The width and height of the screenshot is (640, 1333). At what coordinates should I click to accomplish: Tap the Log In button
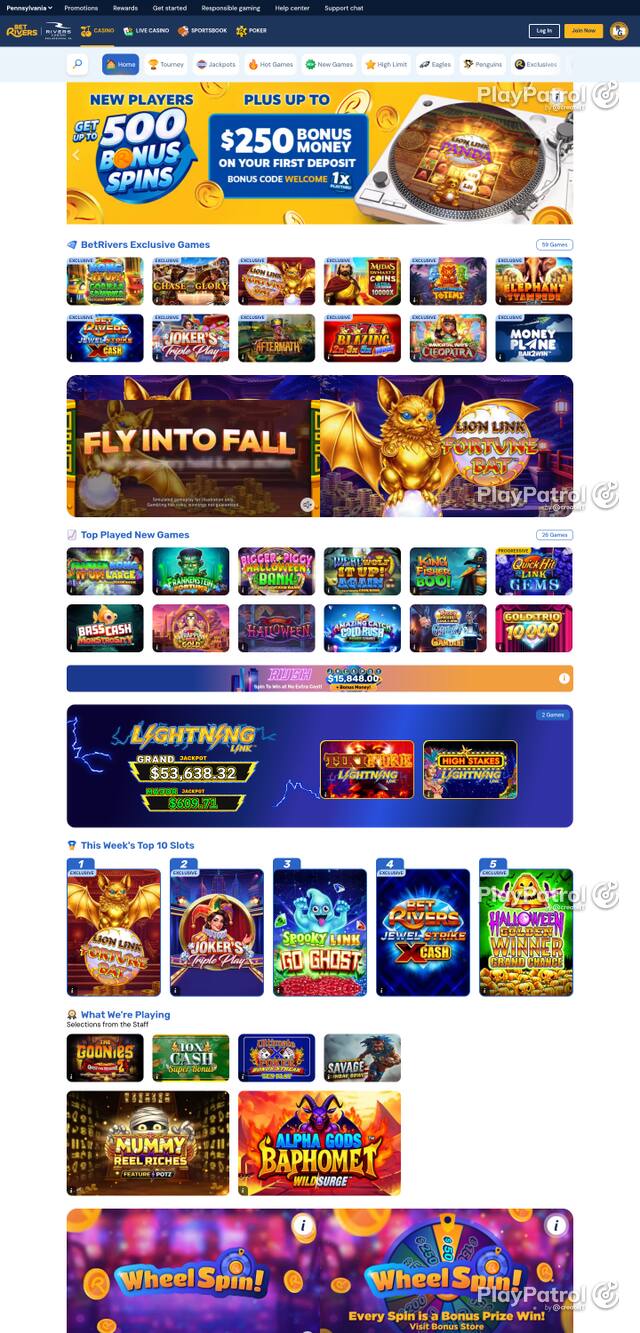coord(544,31)
